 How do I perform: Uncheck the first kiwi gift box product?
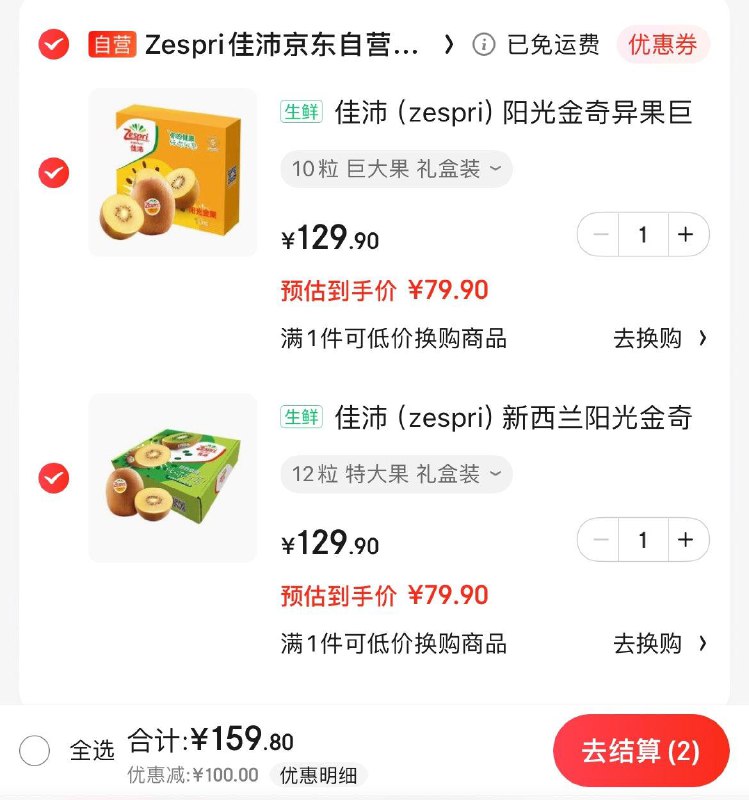pyautogui.click(x=53, y=172)
